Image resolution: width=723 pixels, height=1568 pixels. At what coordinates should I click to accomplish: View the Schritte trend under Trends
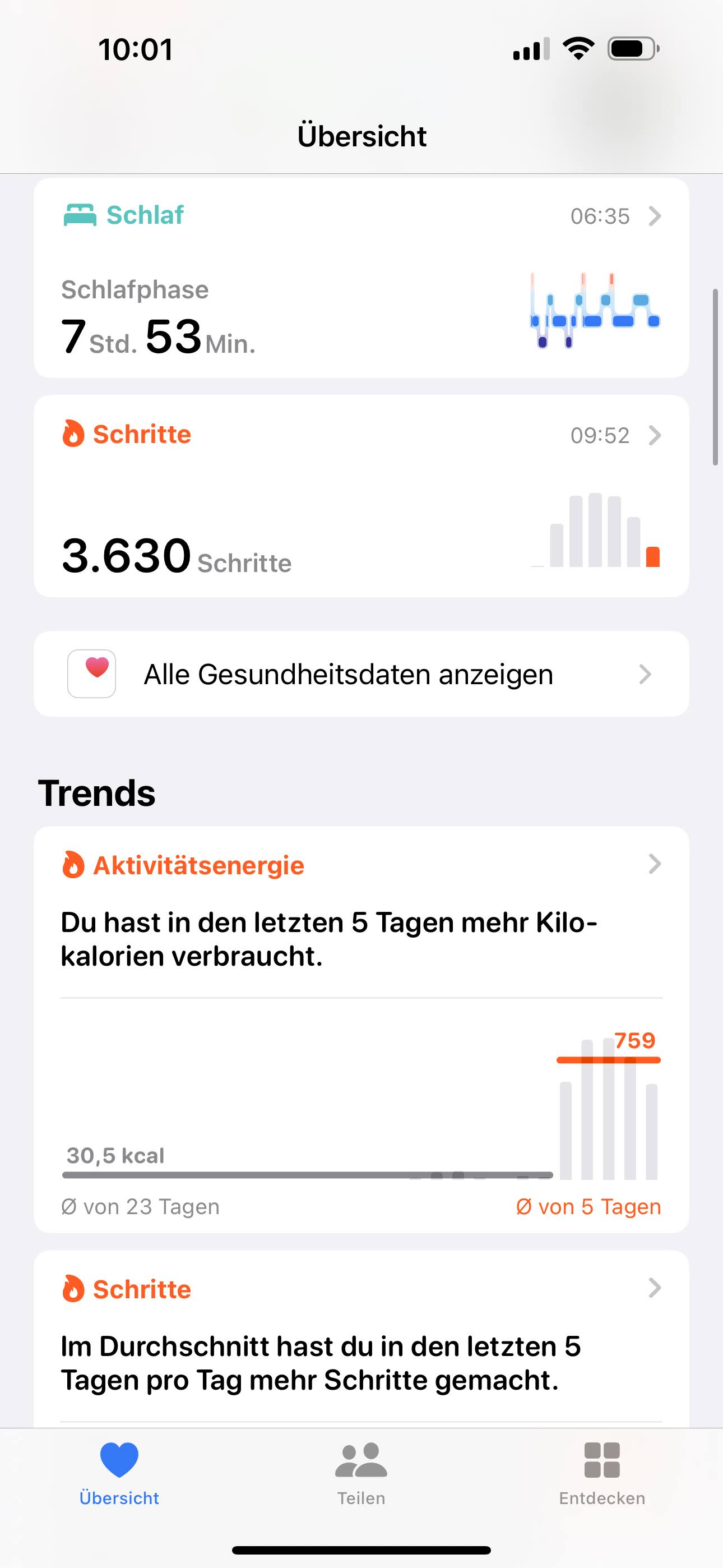click(x=361, y=1339)
